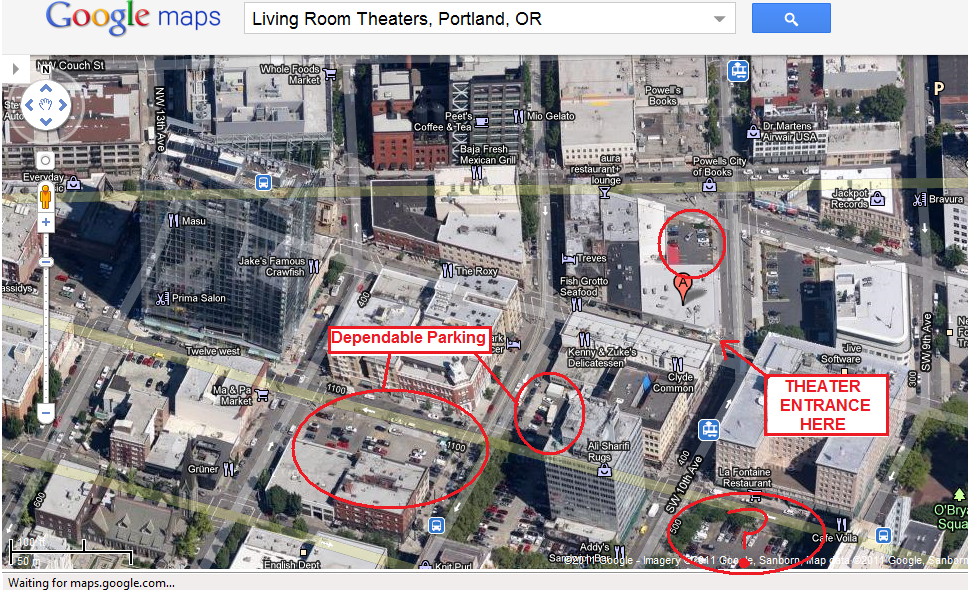Viewport: 968px width, 590px height.
Task: Expand the search suggestions dropdown arrow
Action: tap(720, 19)
